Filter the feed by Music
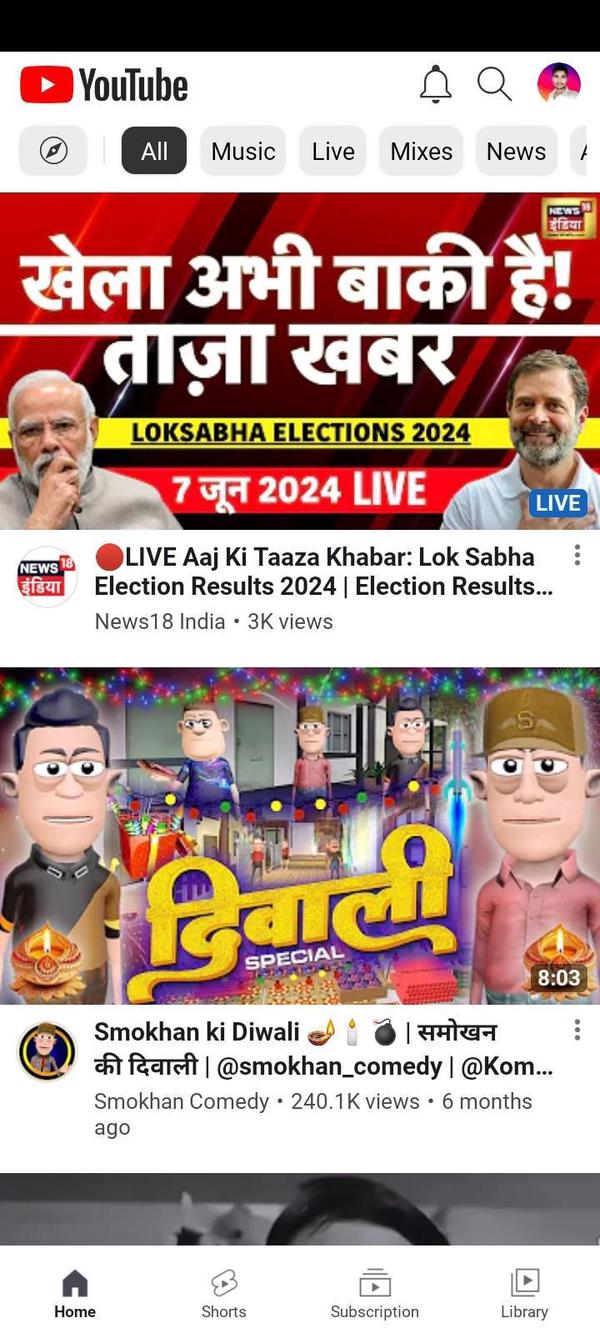Viewport: 600px width, 1333px height. coord(243,151)
